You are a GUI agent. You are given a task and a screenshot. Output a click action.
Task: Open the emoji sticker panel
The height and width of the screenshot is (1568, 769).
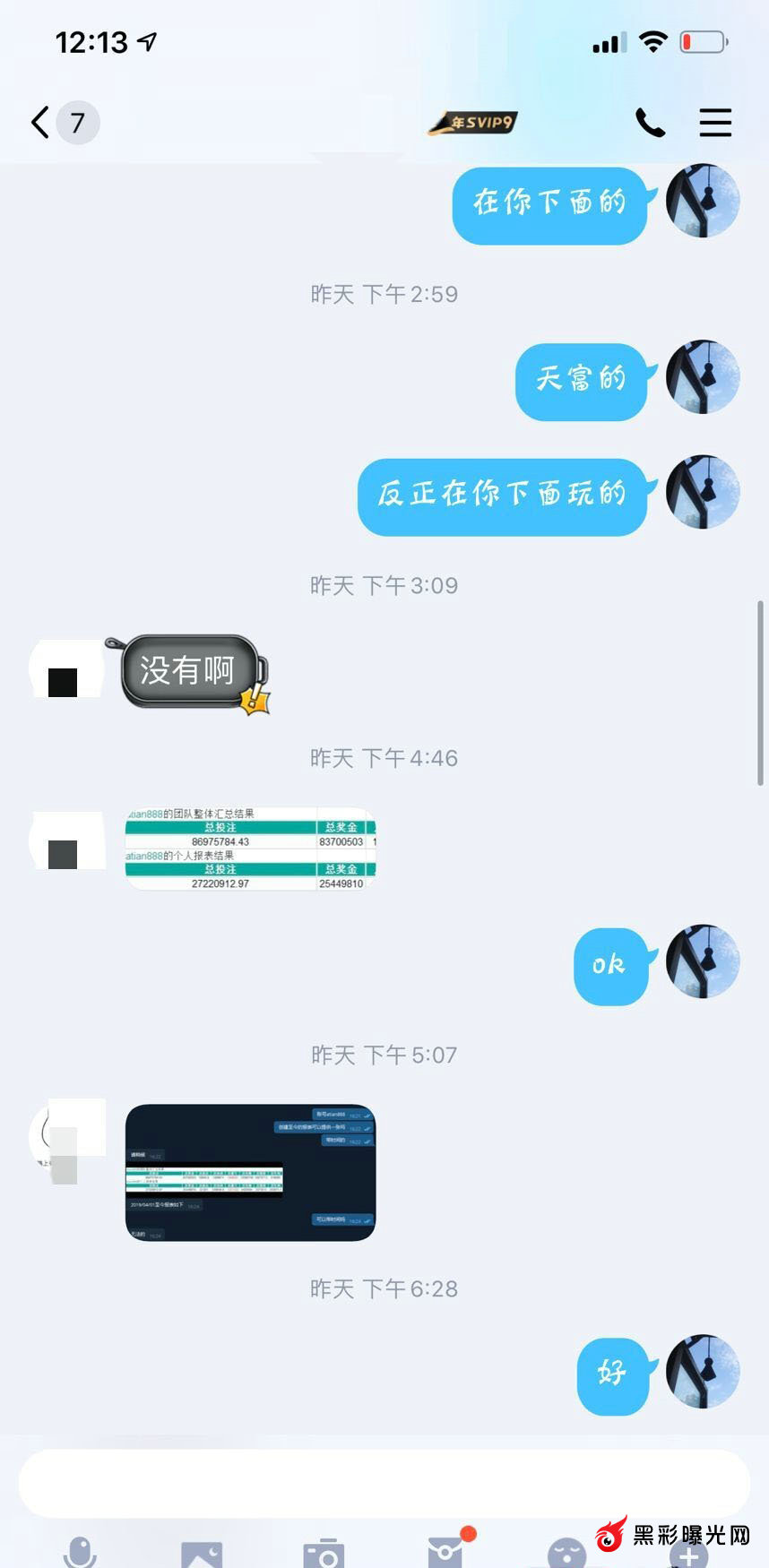[566, 1554]
